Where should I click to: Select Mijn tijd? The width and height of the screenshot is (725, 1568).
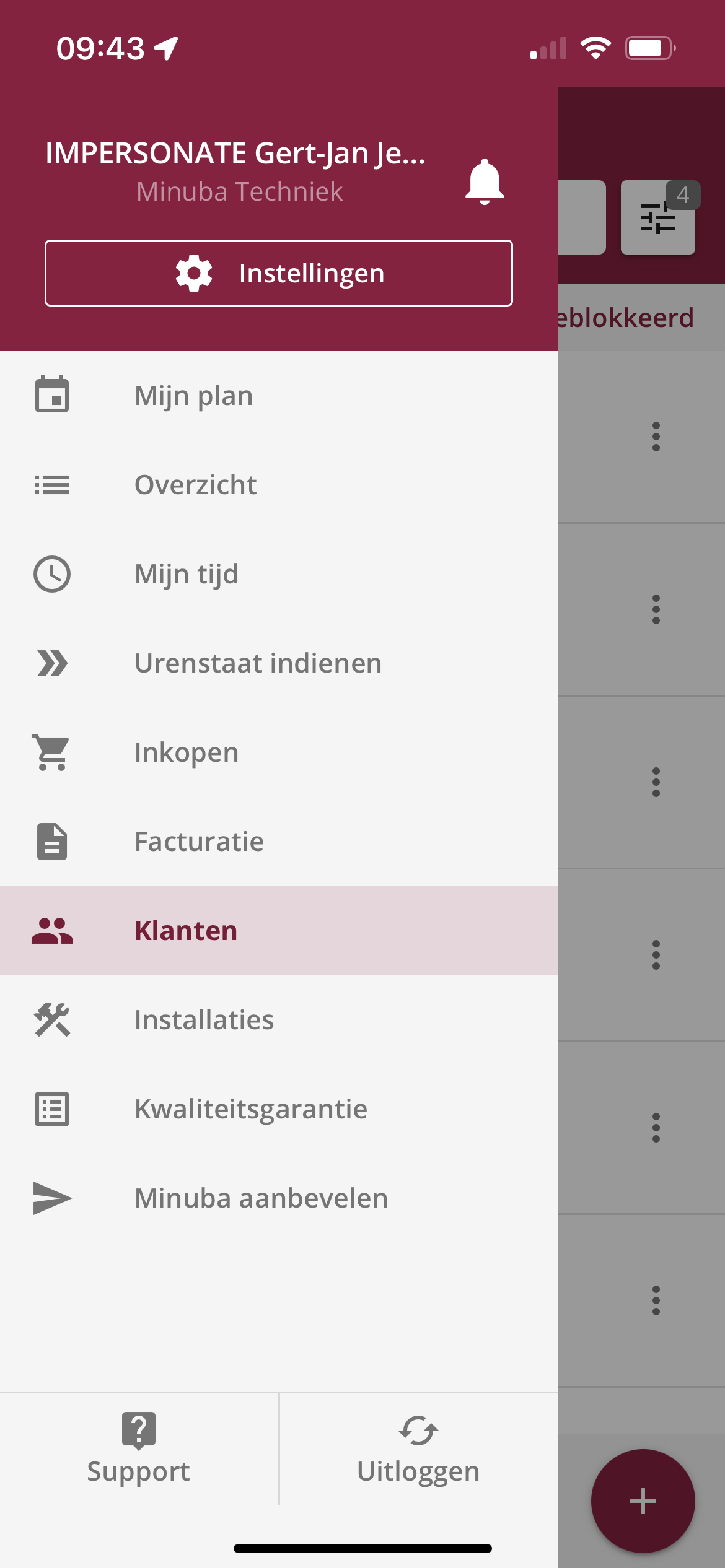279,574
